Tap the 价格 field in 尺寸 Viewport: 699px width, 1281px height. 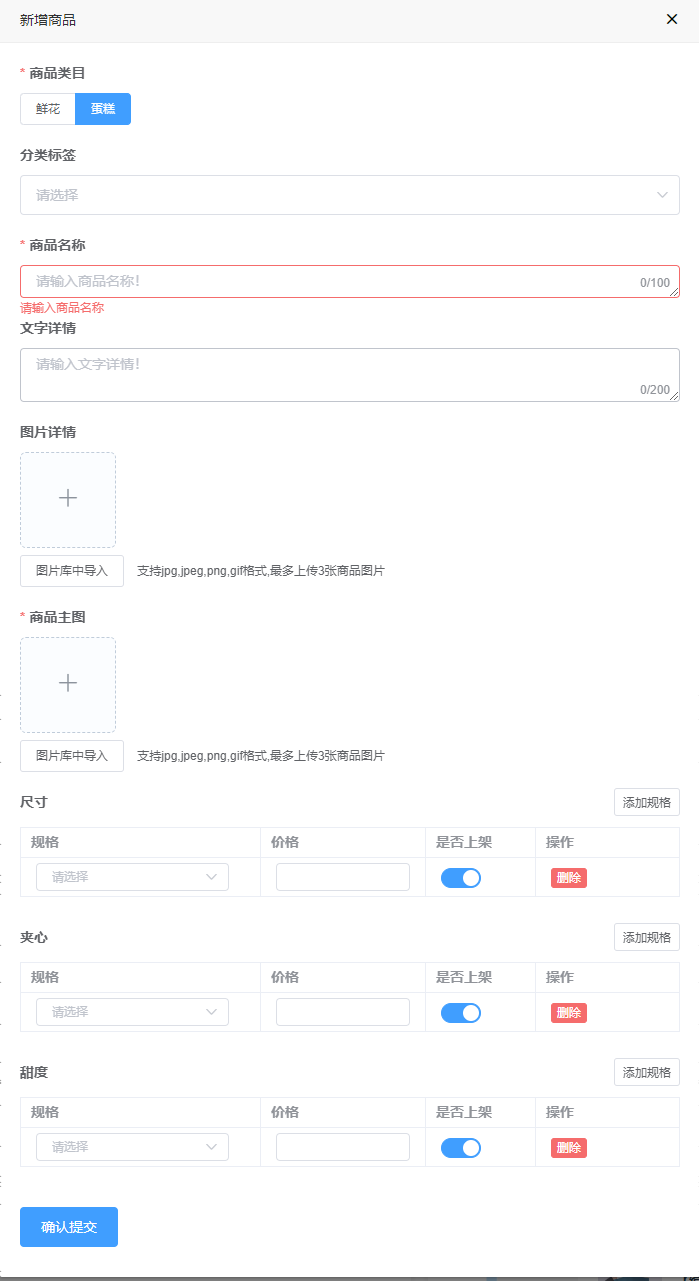coord(343,877)
